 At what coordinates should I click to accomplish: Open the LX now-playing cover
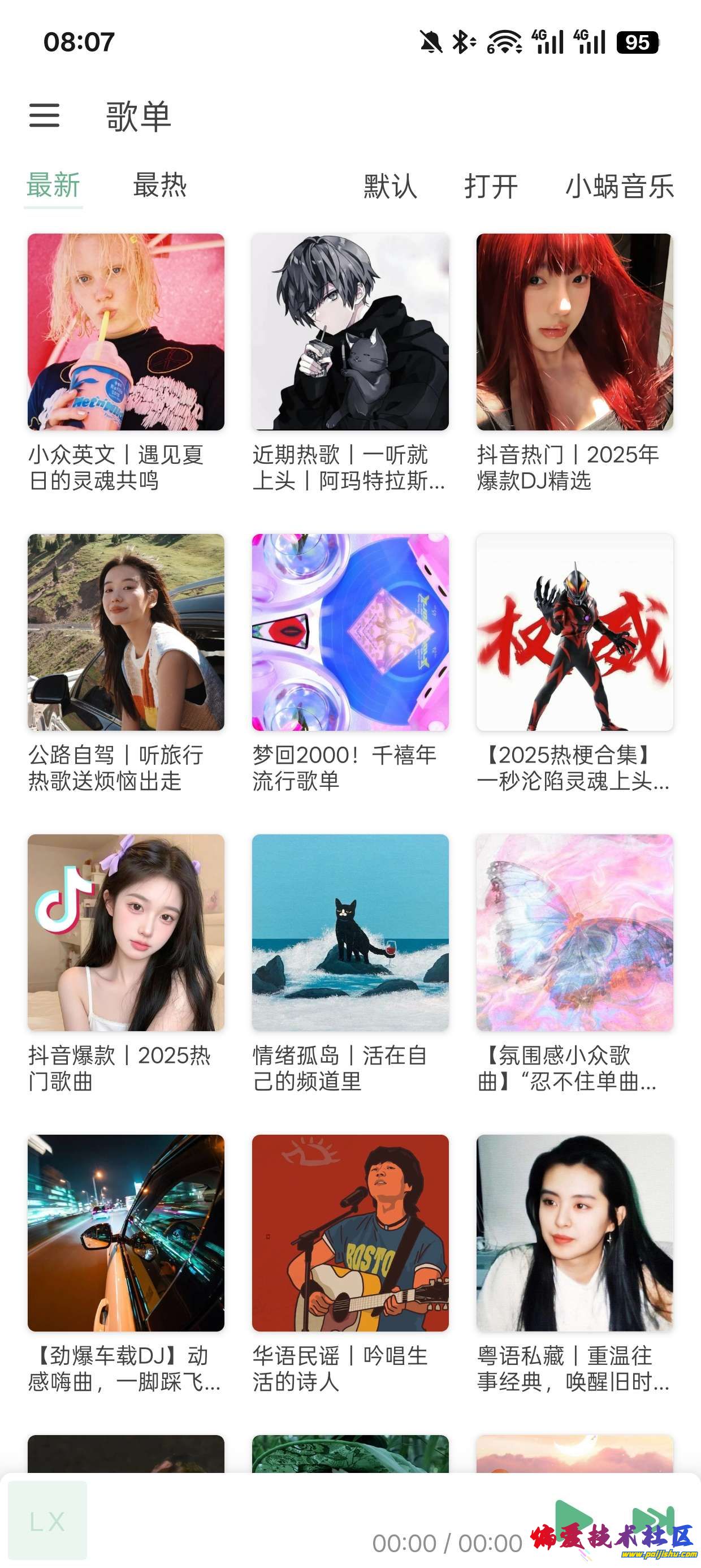point(47,1520)
